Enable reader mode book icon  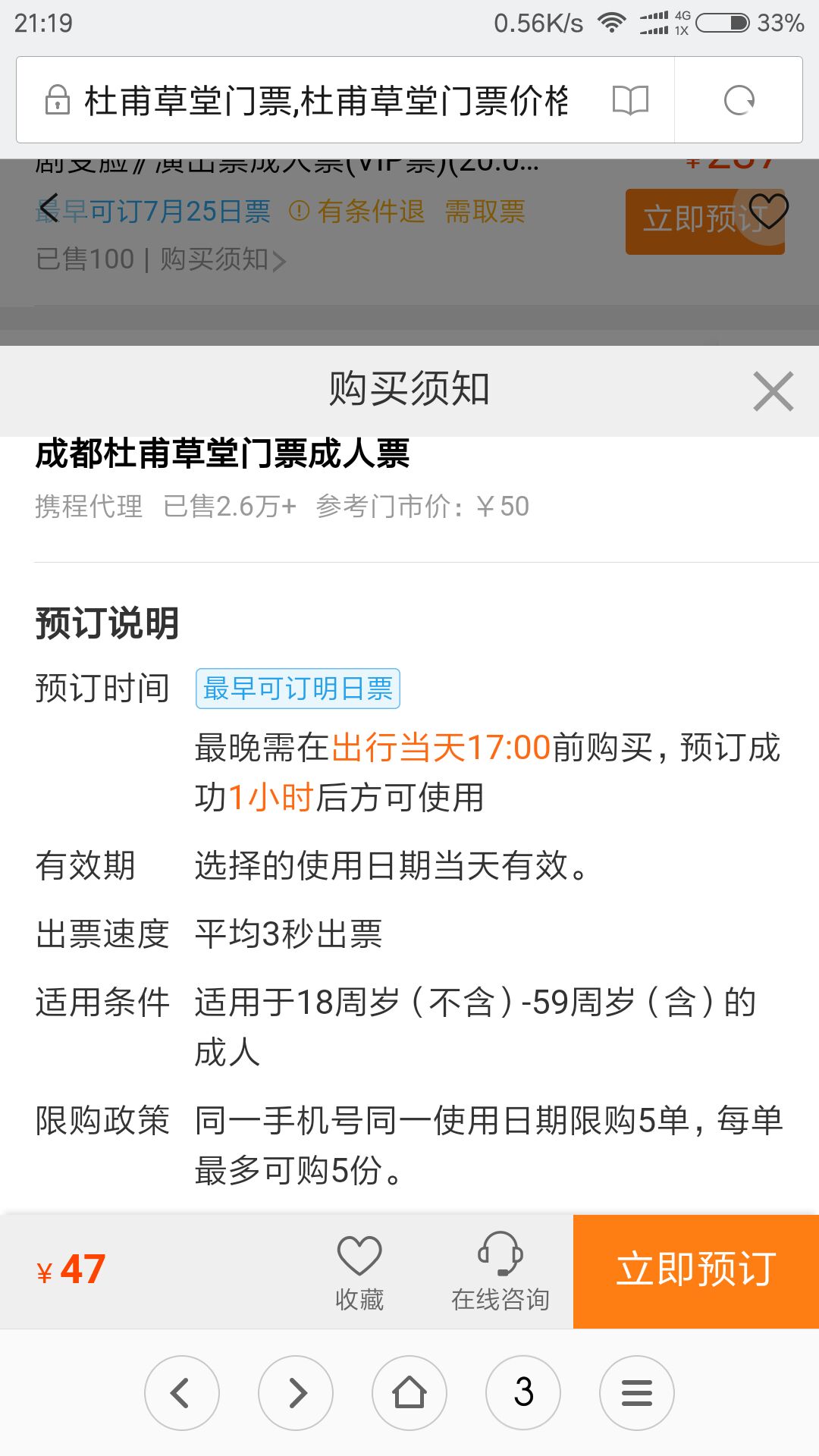[630, 100]
